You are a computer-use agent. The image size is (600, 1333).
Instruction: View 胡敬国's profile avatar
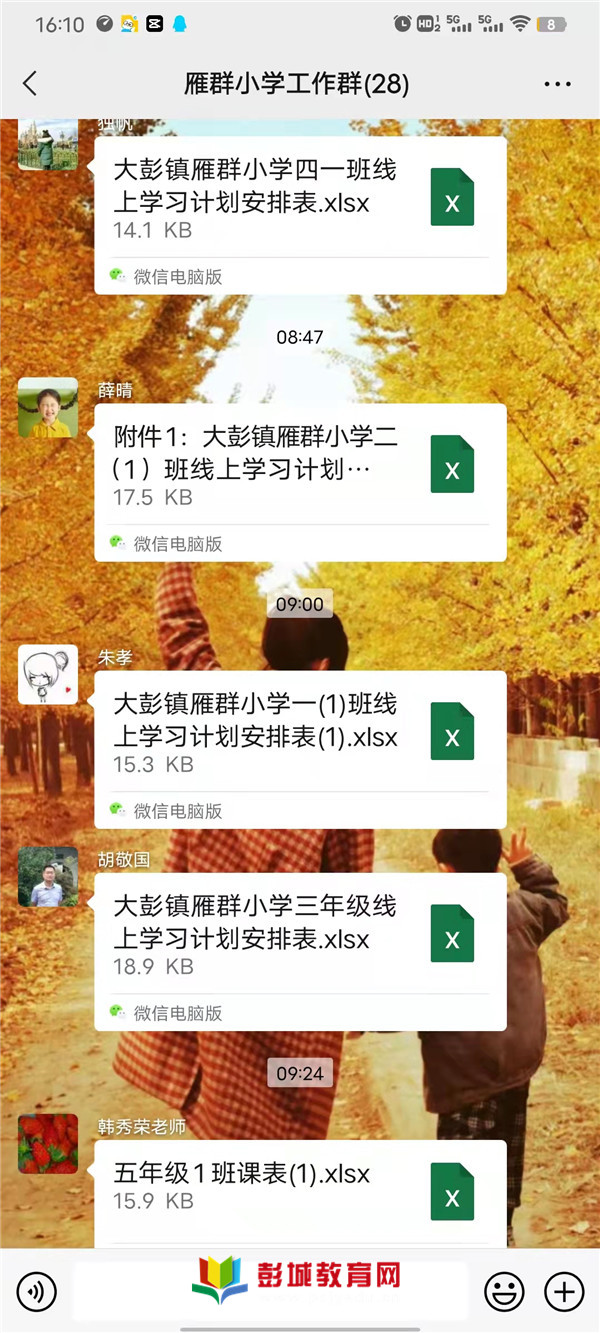48,877
